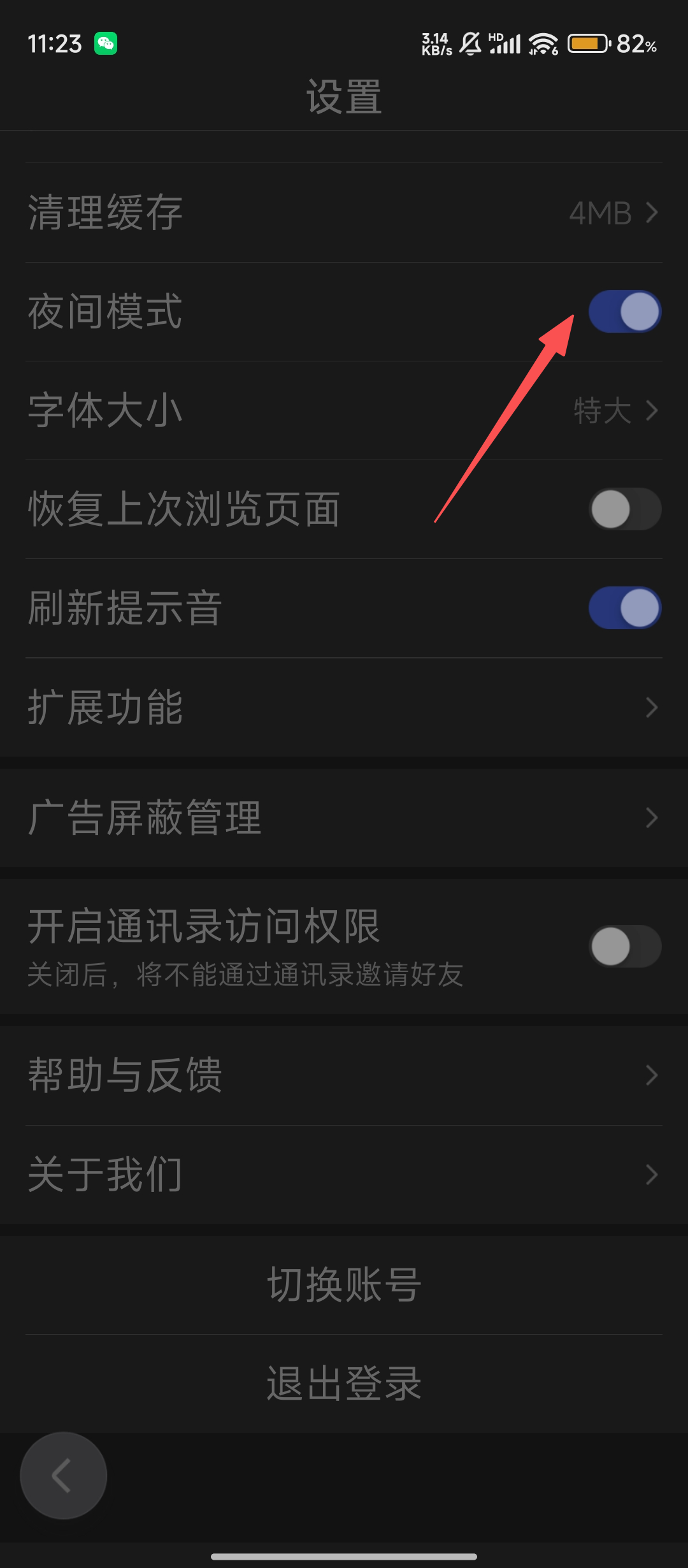Tap 退出登录 to log out

[344, 1384]
